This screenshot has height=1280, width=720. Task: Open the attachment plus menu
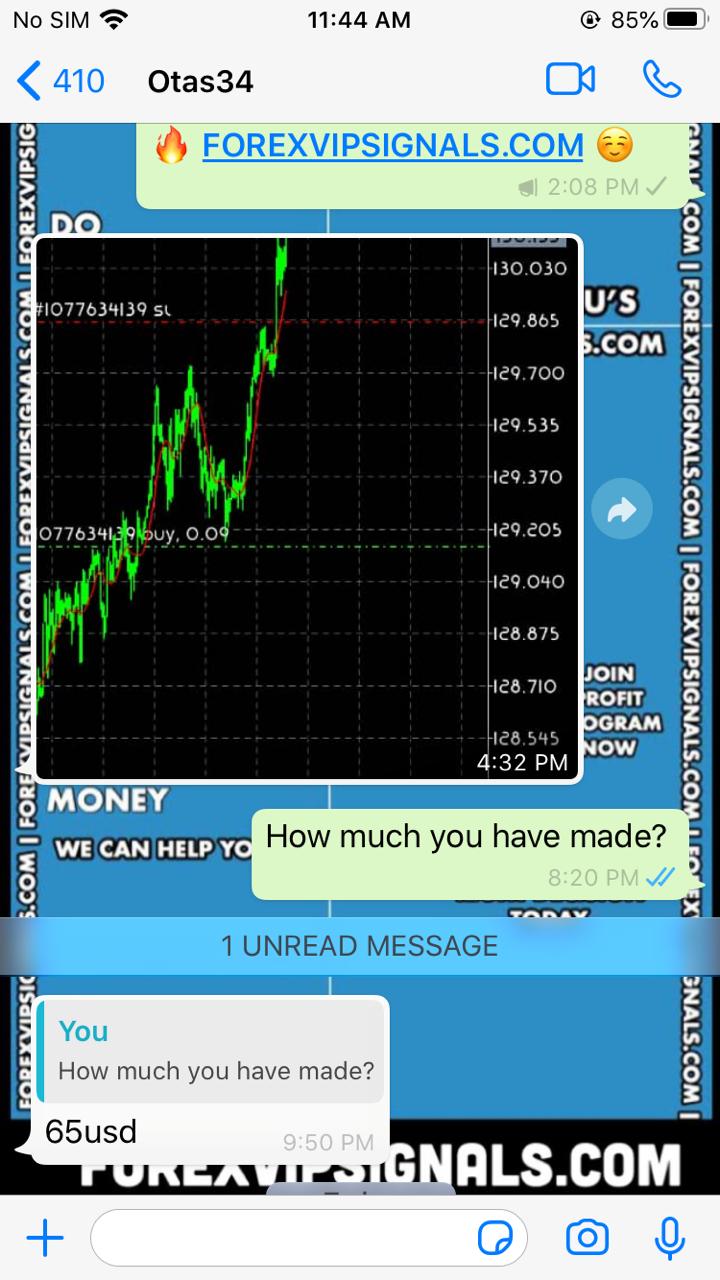tap(45, 1239)
